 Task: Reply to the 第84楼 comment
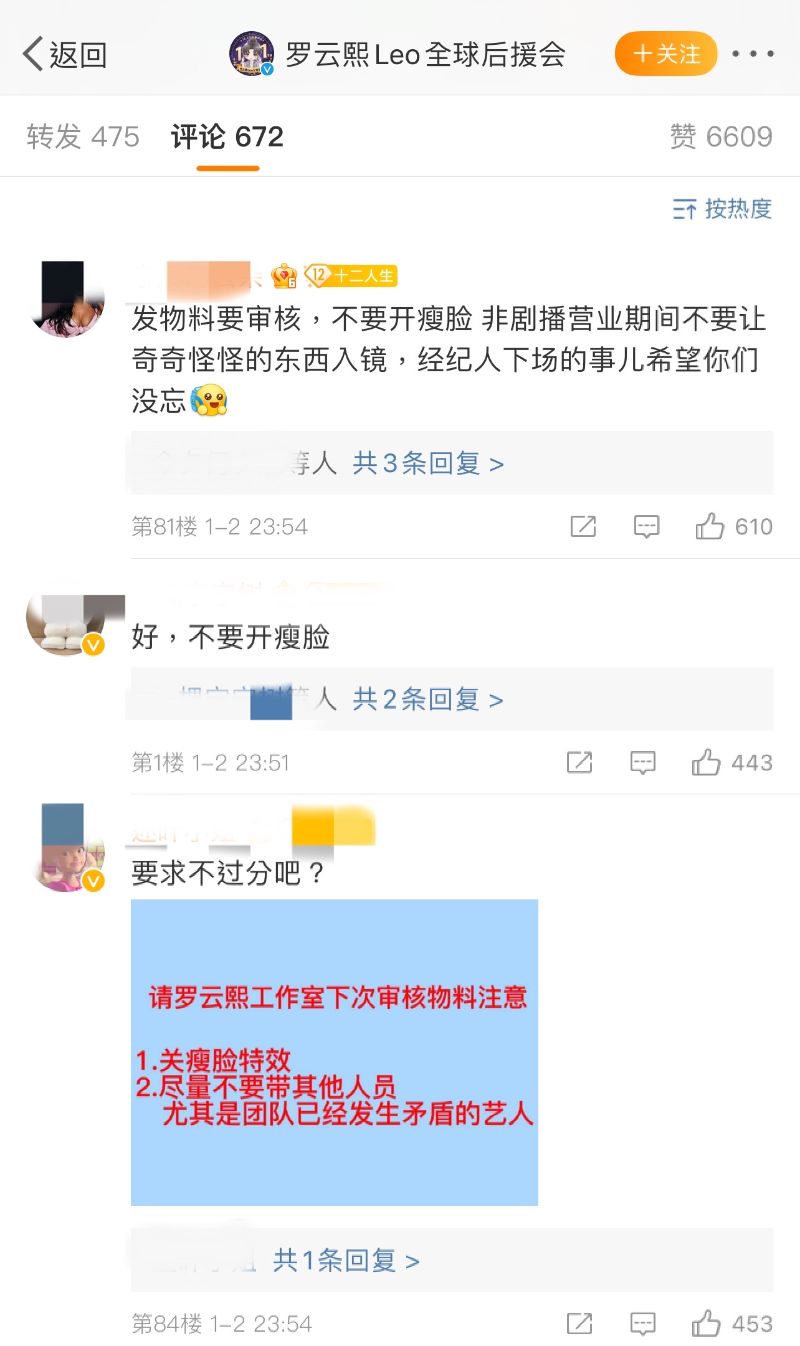point(643,1324)
